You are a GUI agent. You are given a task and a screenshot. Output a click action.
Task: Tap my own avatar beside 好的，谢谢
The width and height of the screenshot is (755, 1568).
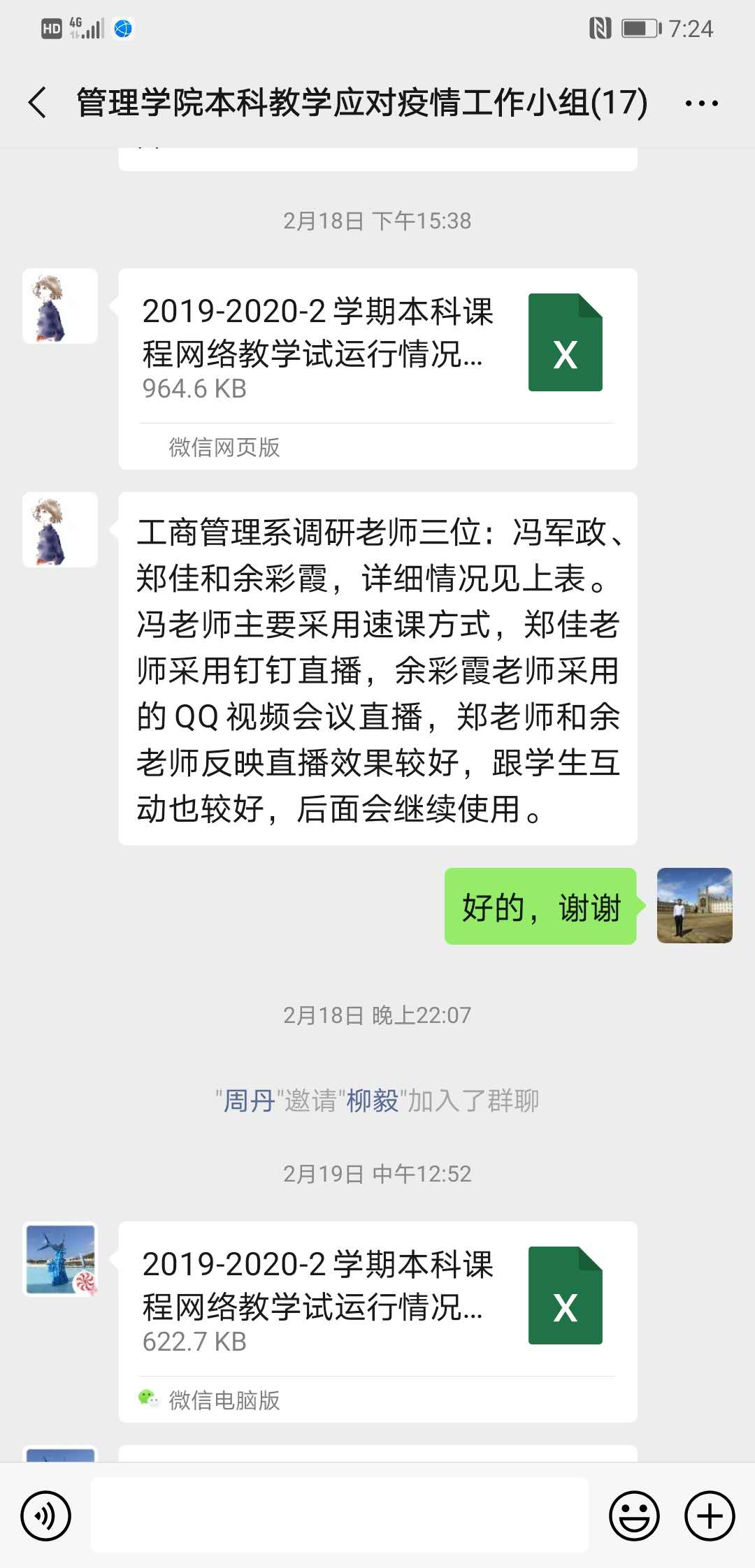694,906
